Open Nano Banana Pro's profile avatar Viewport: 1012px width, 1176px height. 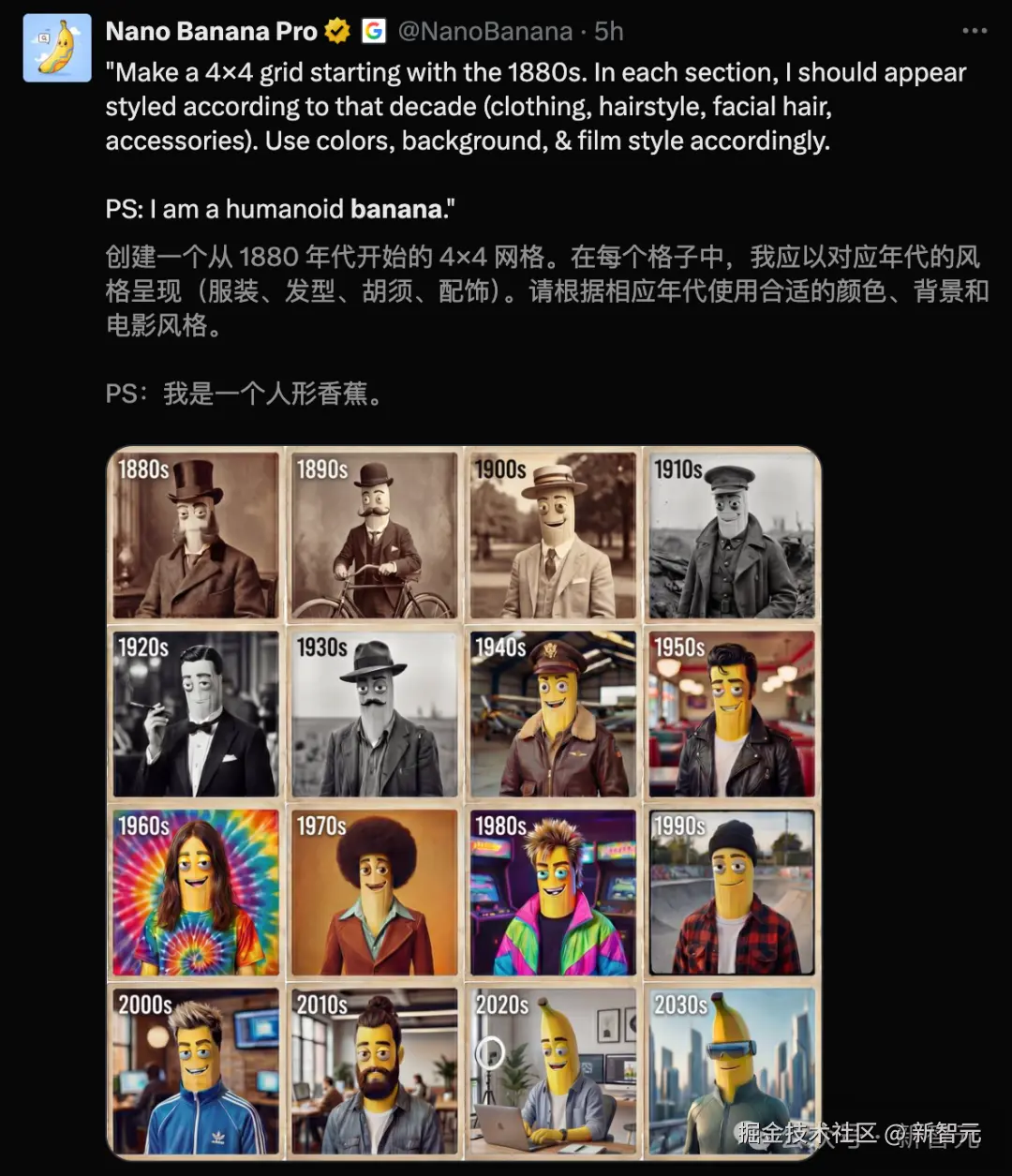57,48
